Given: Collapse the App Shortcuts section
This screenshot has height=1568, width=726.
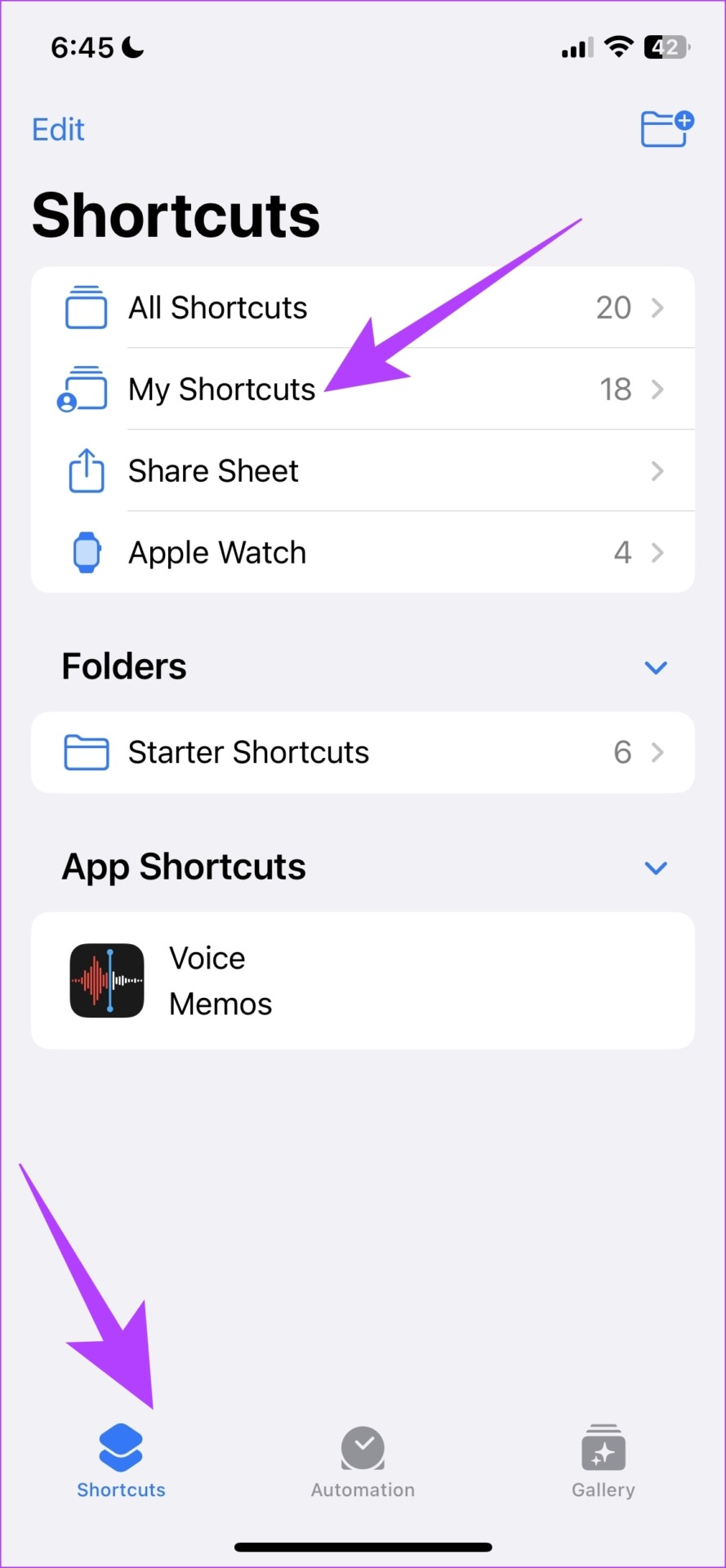Looking at the screenshot, I should (656, 867).
